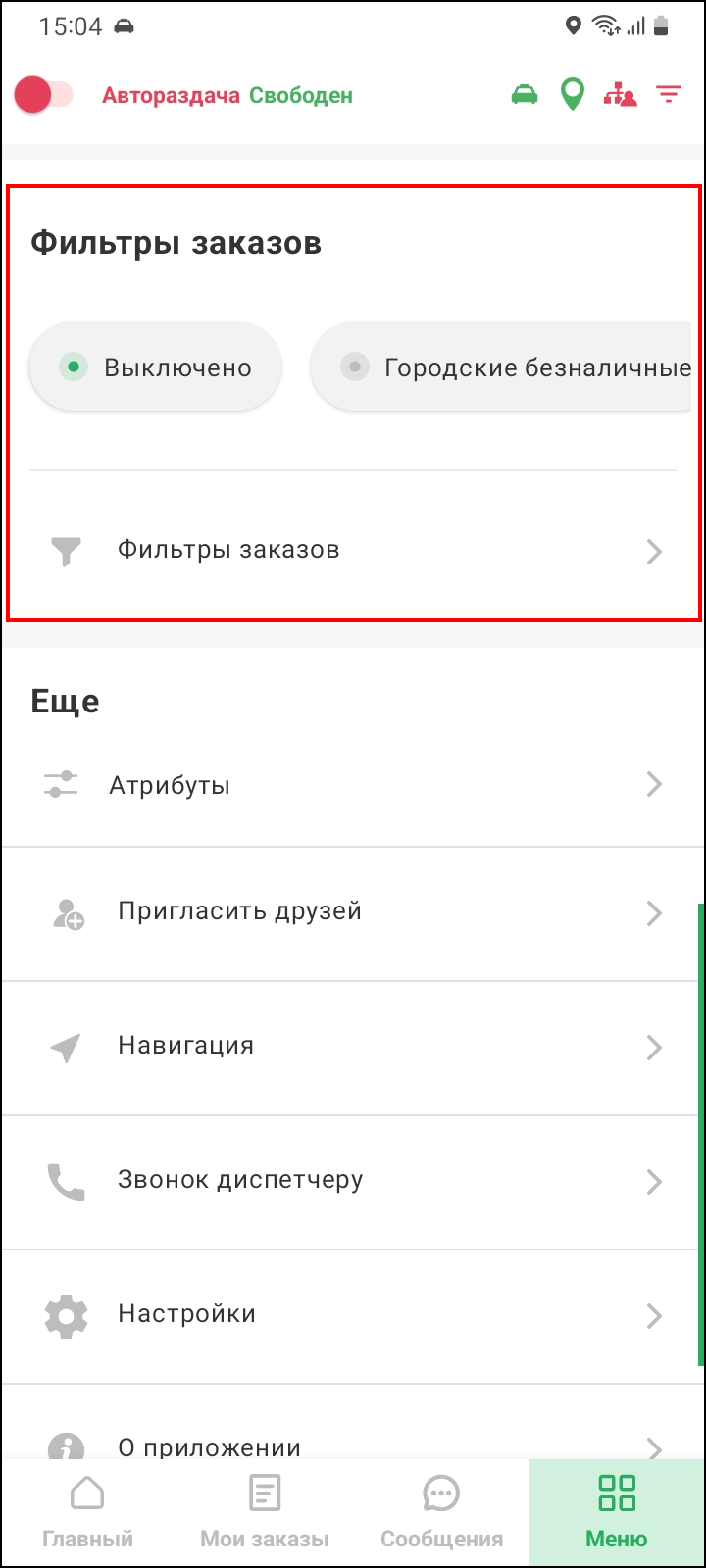Open the red hierarchy icon
The width and height of the screenshot is (706, 1568).
(x=620, y=95)
